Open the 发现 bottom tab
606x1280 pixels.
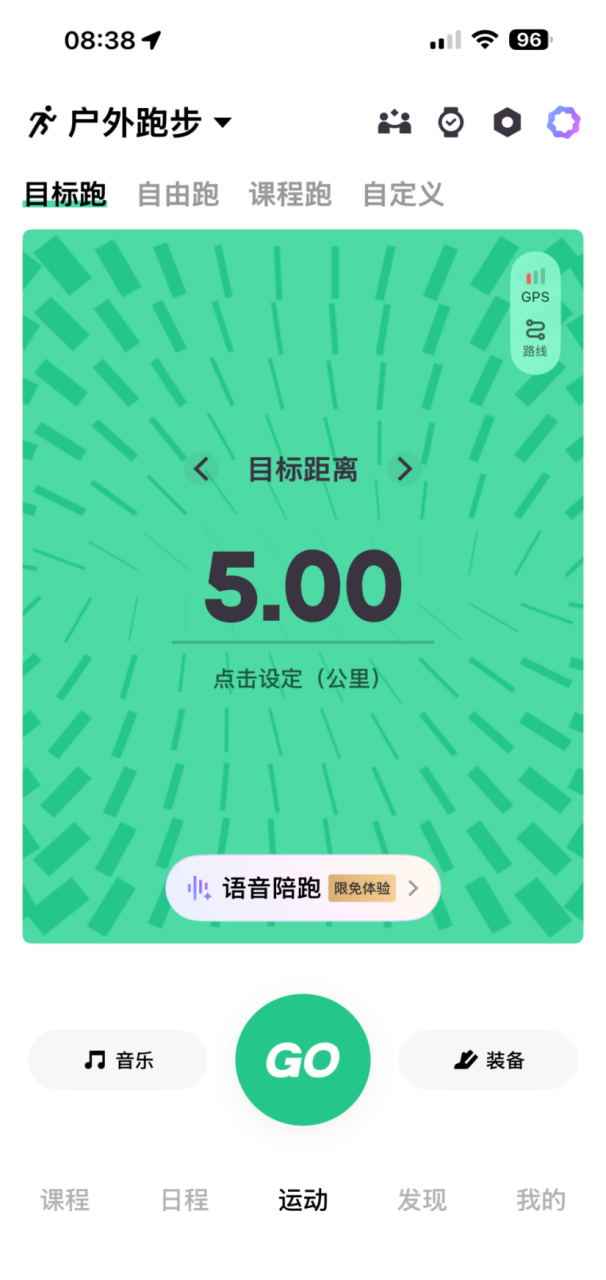coord(421,1200)
